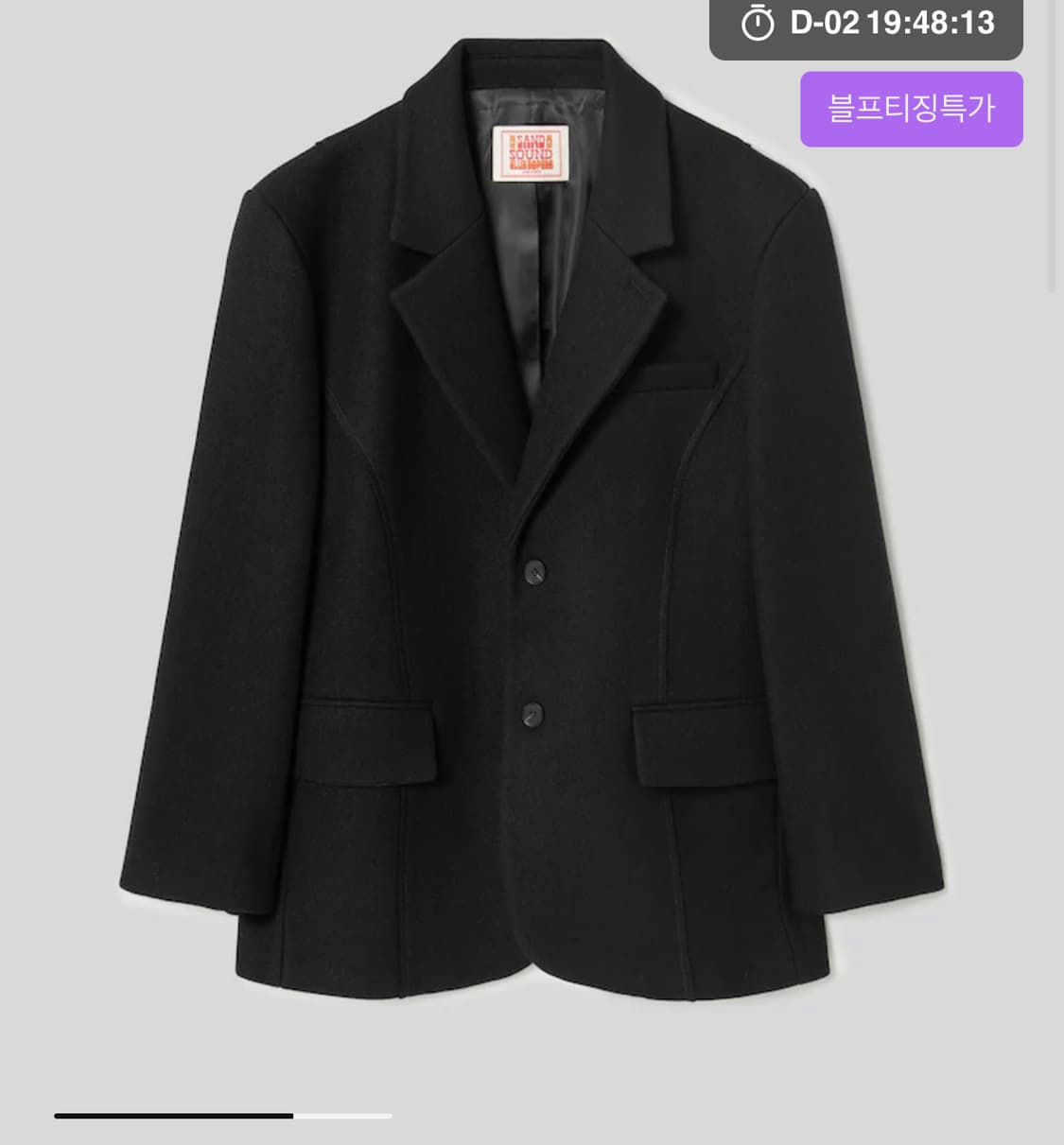
Task: Toggle the special price banner visibility
Action: click(911, 109)
